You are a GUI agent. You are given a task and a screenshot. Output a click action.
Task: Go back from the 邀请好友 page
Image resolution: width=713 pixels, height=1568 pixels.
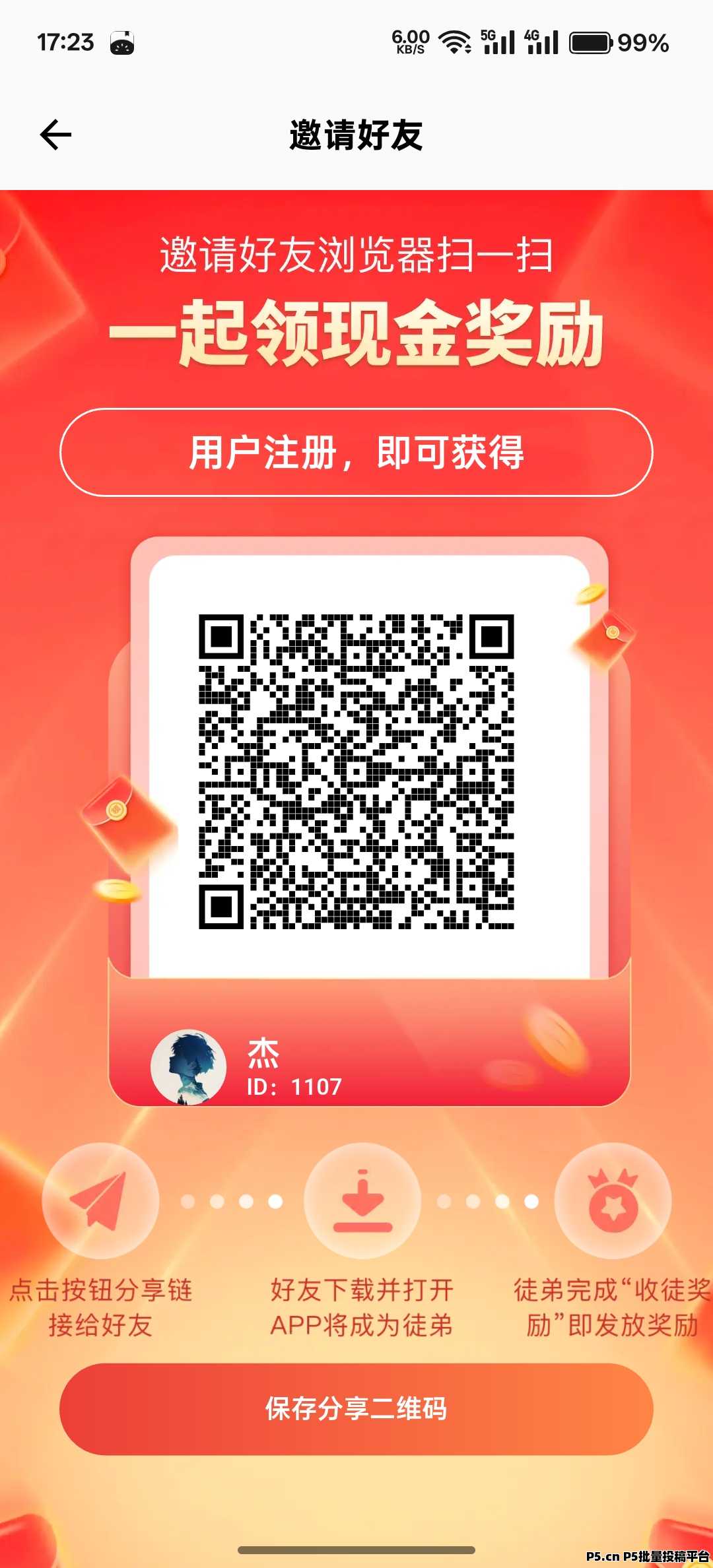click(55, 135)
